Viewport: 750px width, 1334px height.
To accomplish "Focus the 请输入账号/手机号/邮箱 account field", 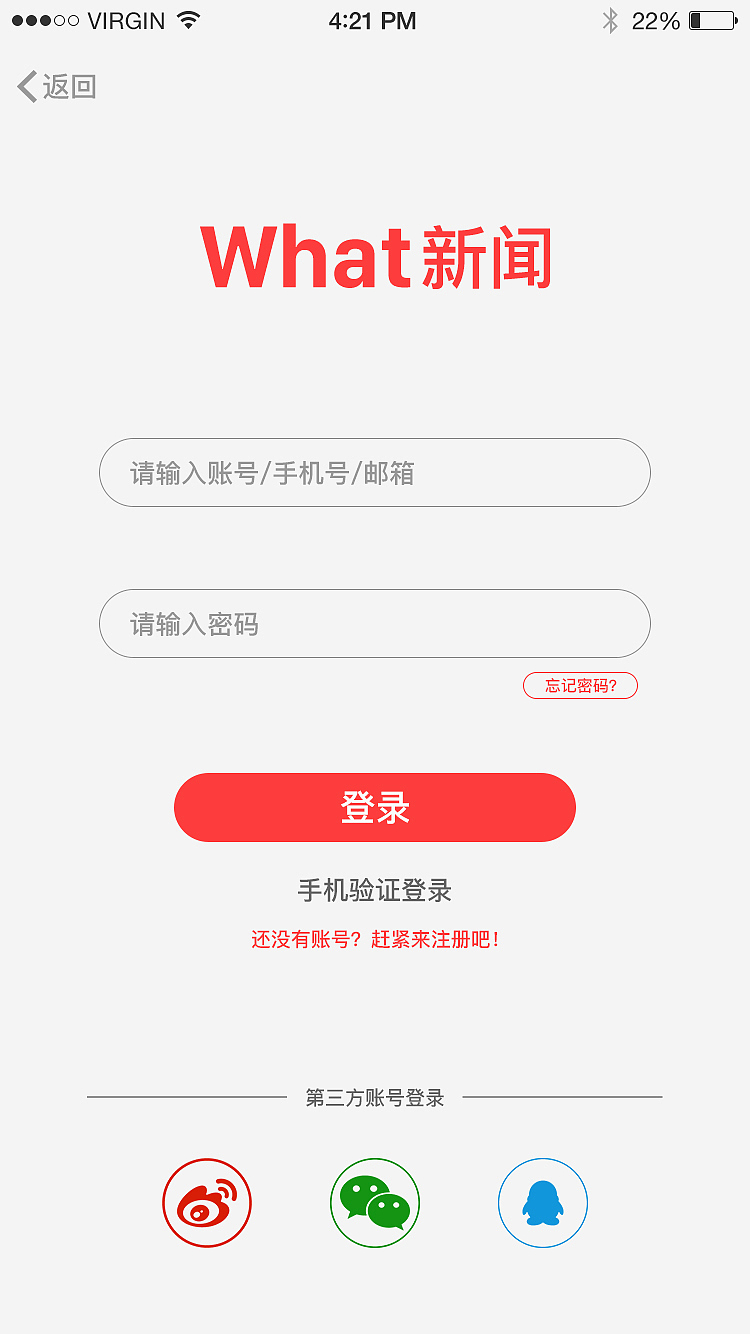I will [x=374, y=472].
